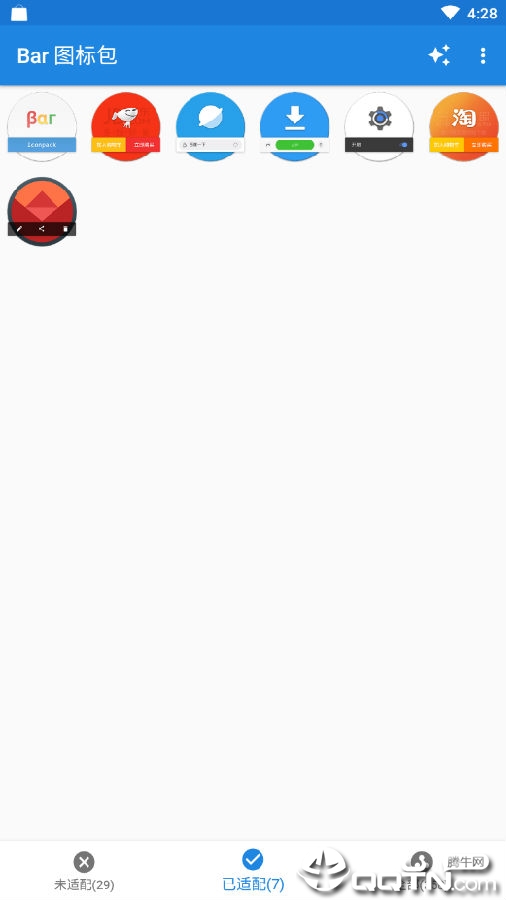Viewport: 506px width, 900px height.
Task: Open the blue chat bubble browser icon
Action: [211, 127]
